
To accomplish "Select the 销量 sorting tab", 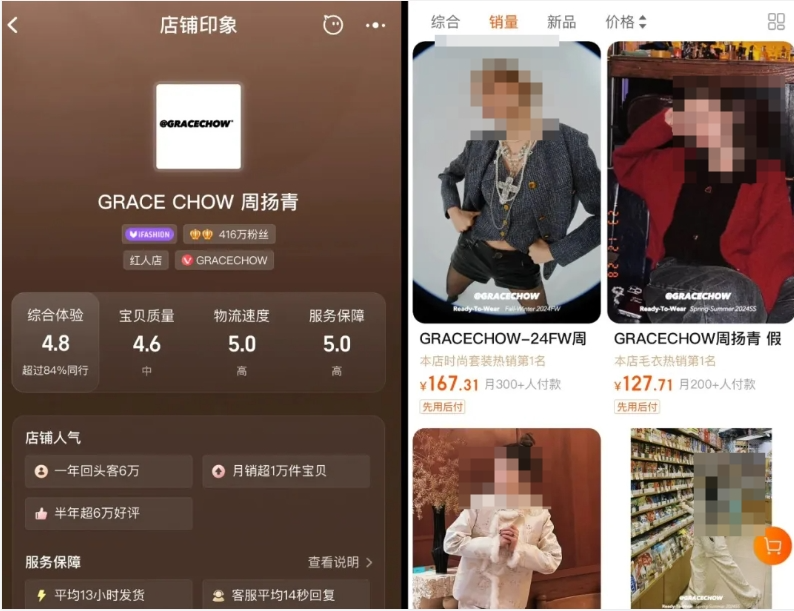I will pyautogui.click(x=503, y=21).
